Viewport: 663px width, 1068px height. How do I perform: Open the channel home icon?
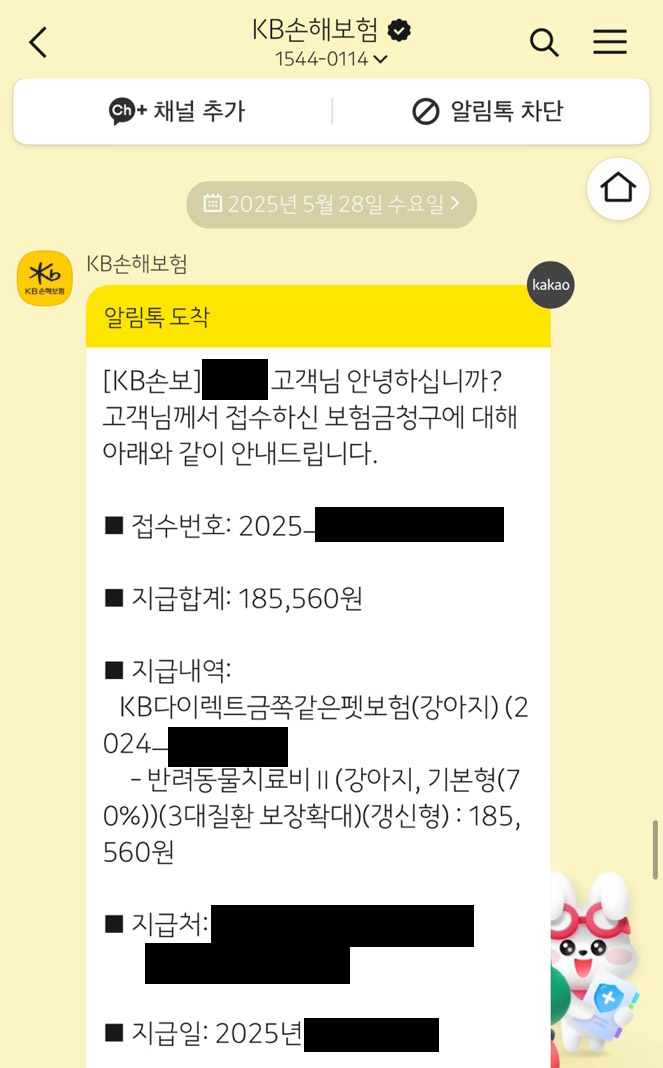click(x=618, y=188)
